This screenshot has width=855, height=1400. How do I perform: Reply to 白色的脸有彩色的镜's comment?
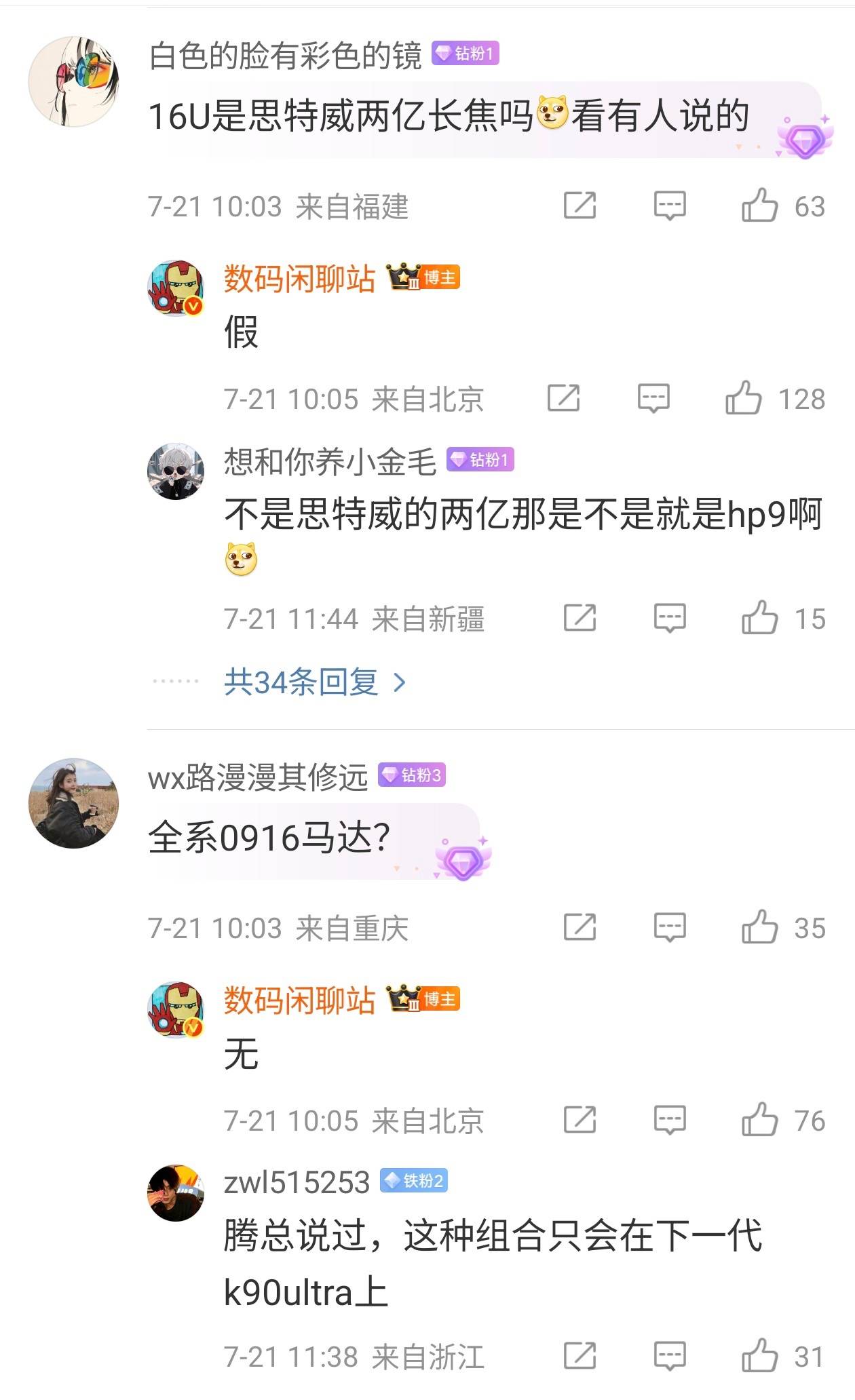point(670,206)
